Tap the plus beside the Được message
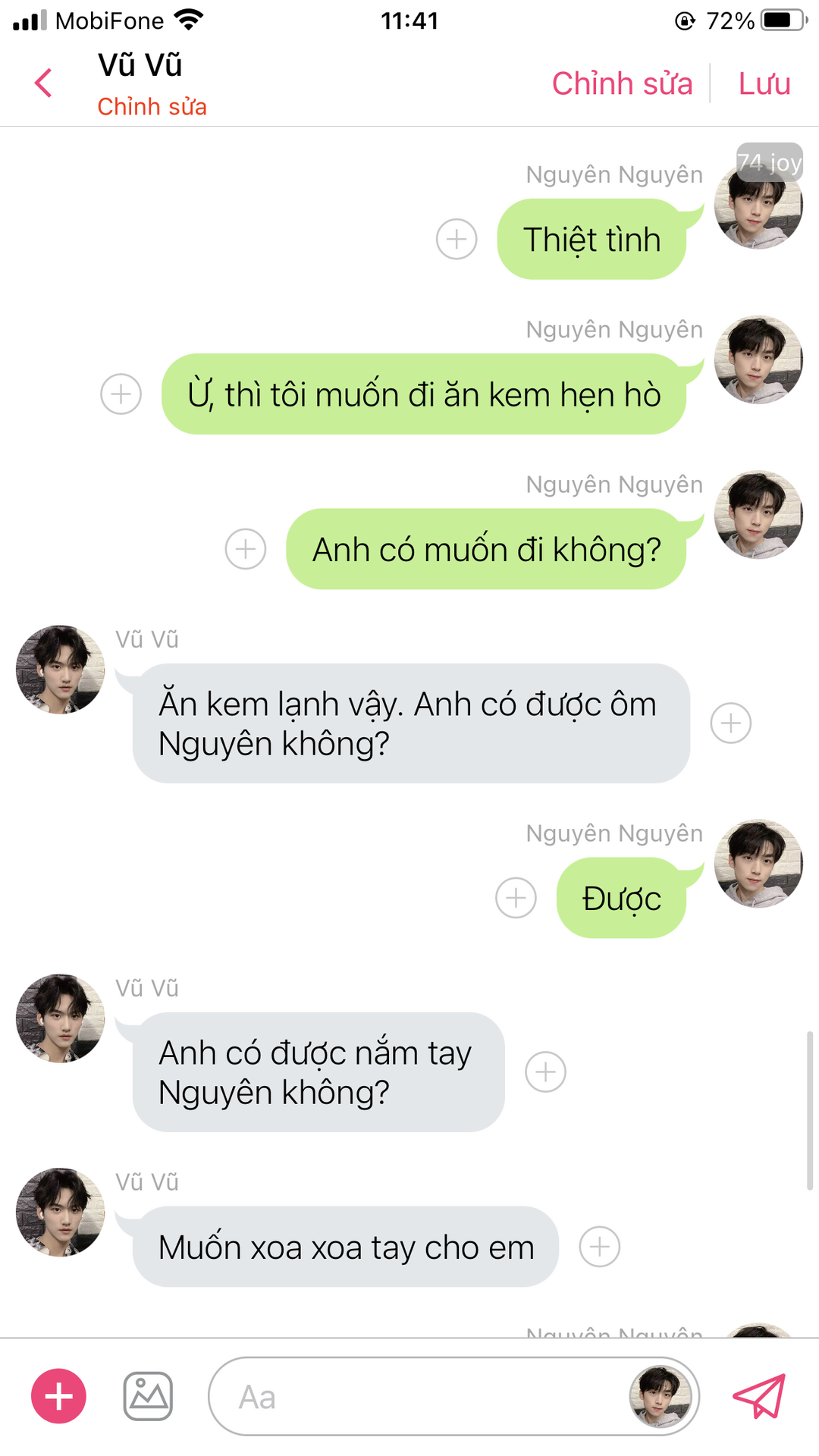The image size is (819, 1456). tap(516, 898)
